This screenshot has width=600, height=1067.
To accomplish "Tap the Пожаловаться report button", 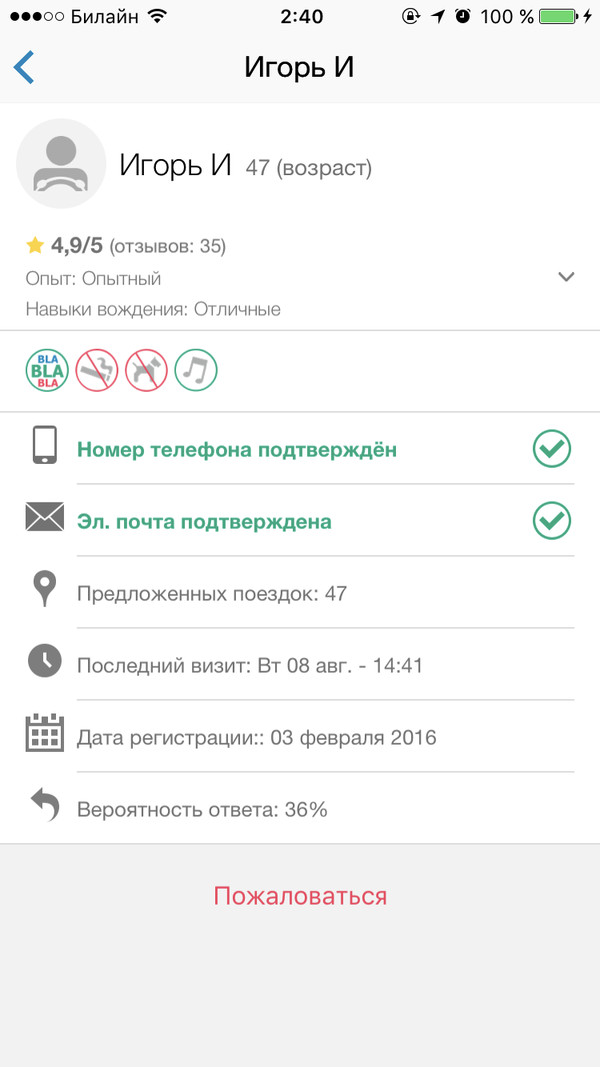I will click(300, 895).
